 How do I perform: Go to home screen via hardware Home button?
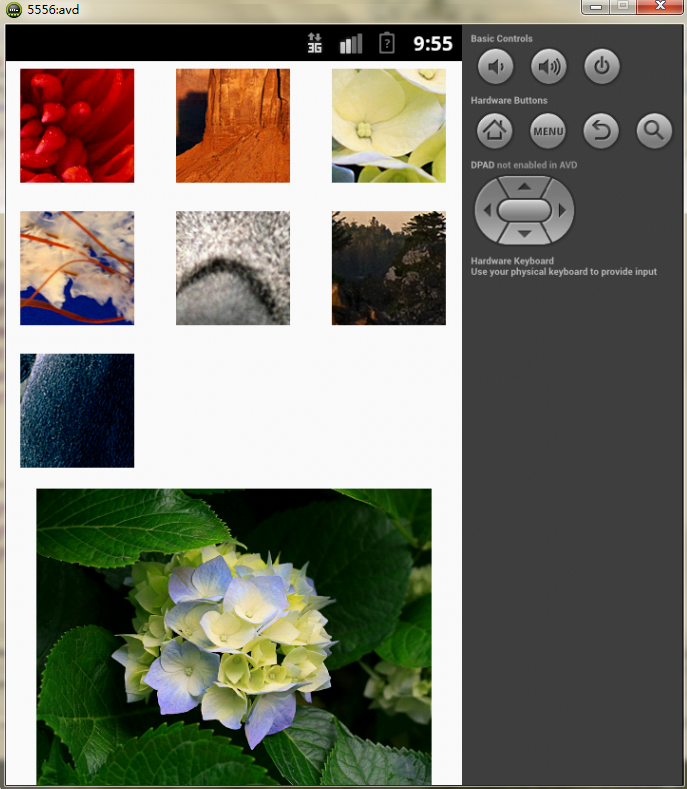point(495,130)
